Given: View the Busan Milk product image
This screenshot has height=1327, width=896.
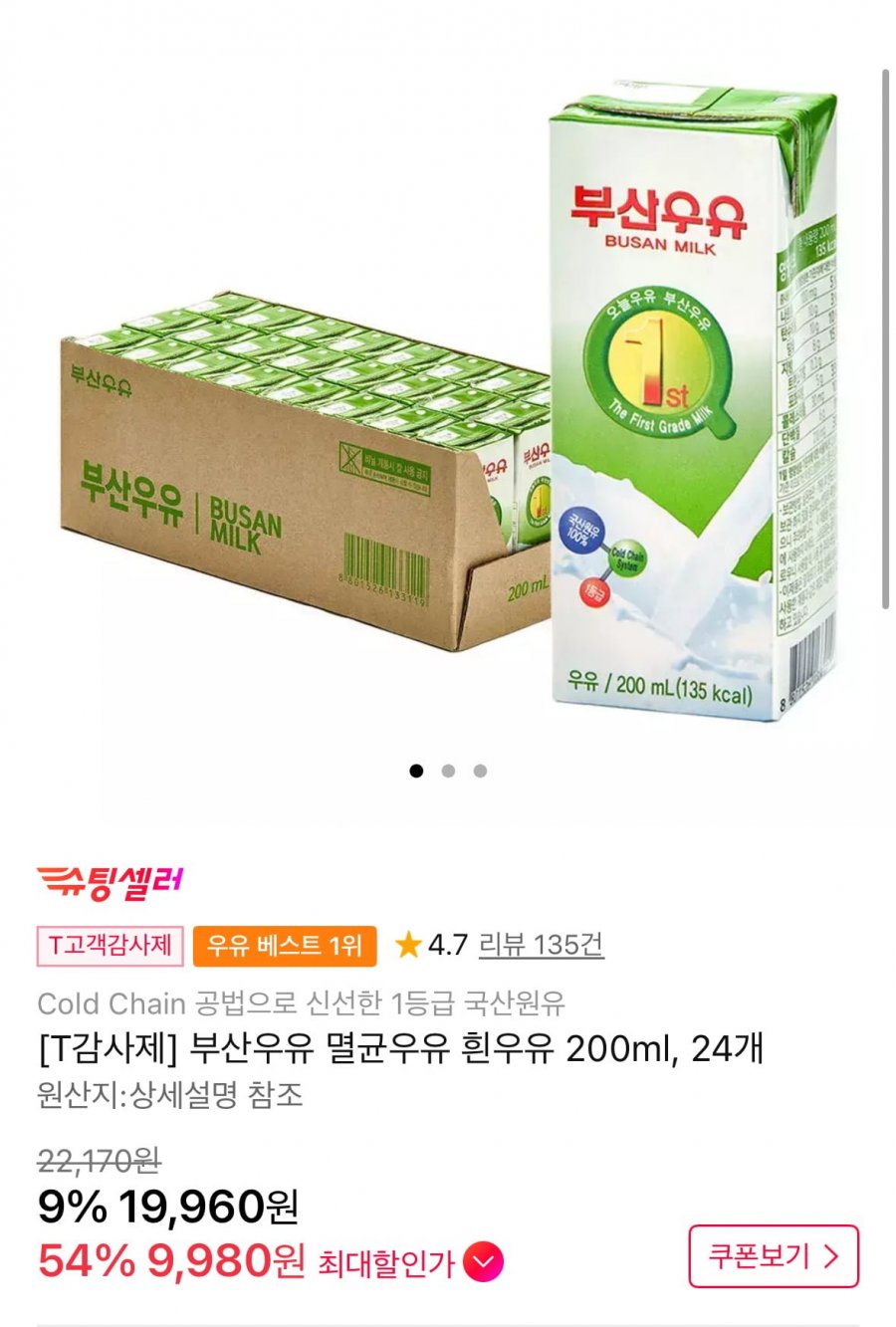Looking at the screenshot, I should [448, 398].
